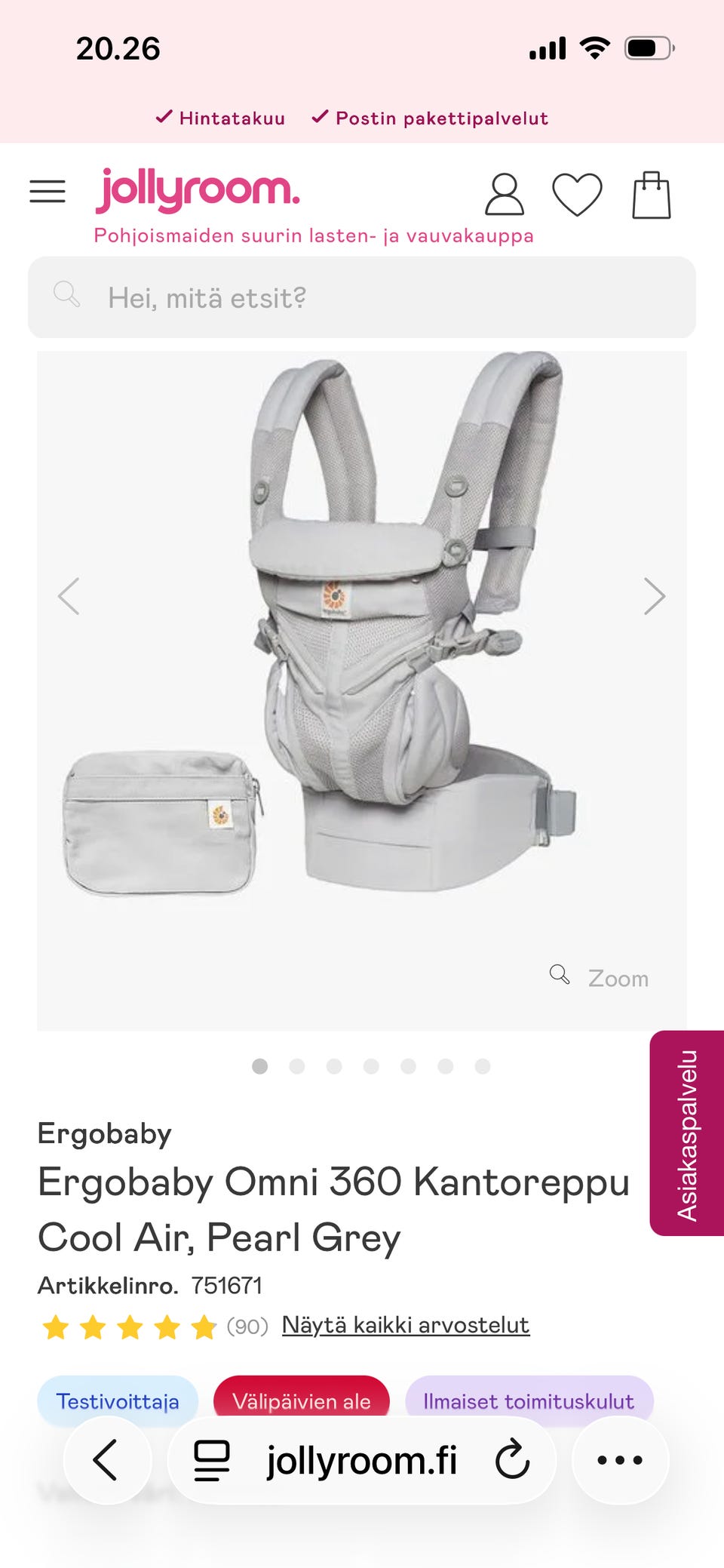Viewport: 724px width, 1568px height.
Task: Open the jollyroom home page logo
Action: tap(198, 189)
